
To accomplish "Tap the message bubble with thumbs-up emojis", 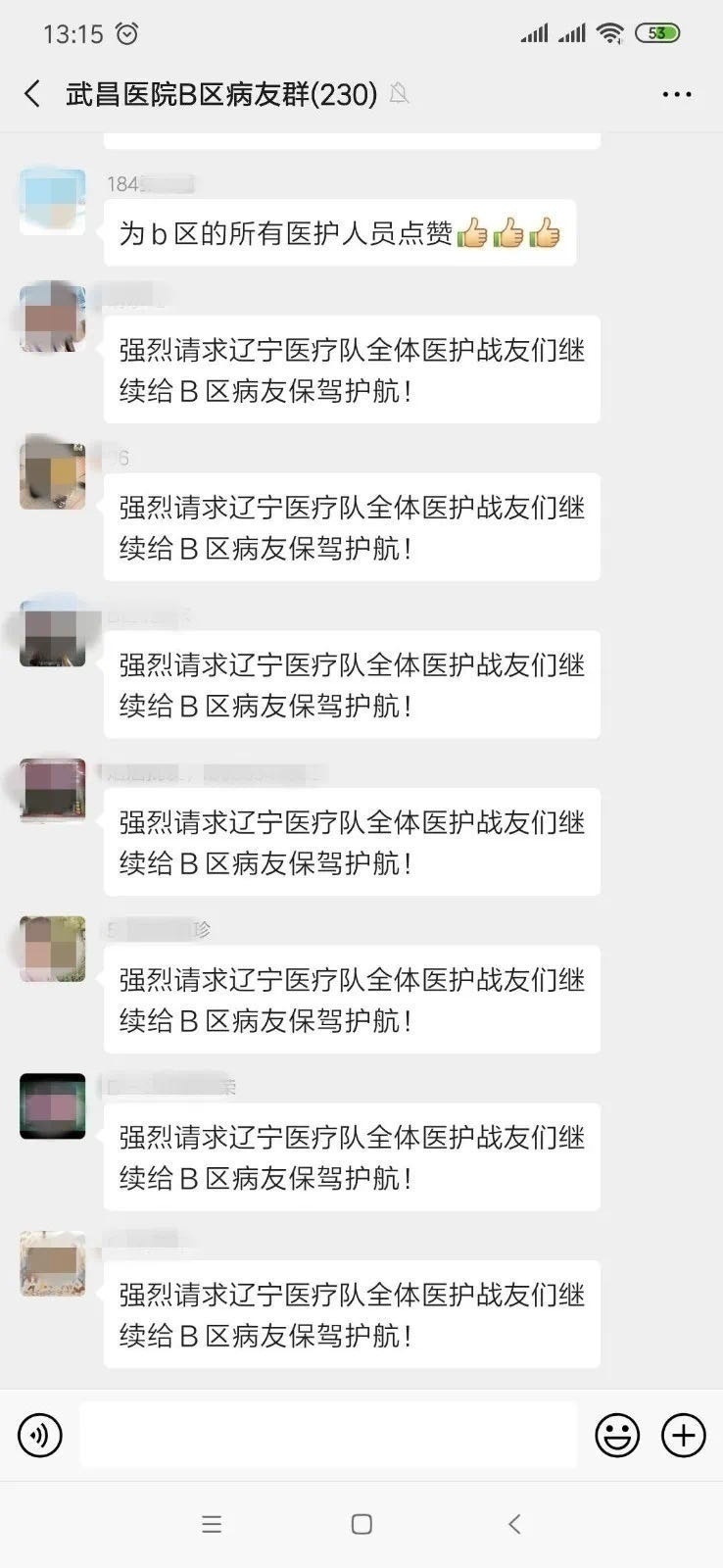I will (338, 233).
